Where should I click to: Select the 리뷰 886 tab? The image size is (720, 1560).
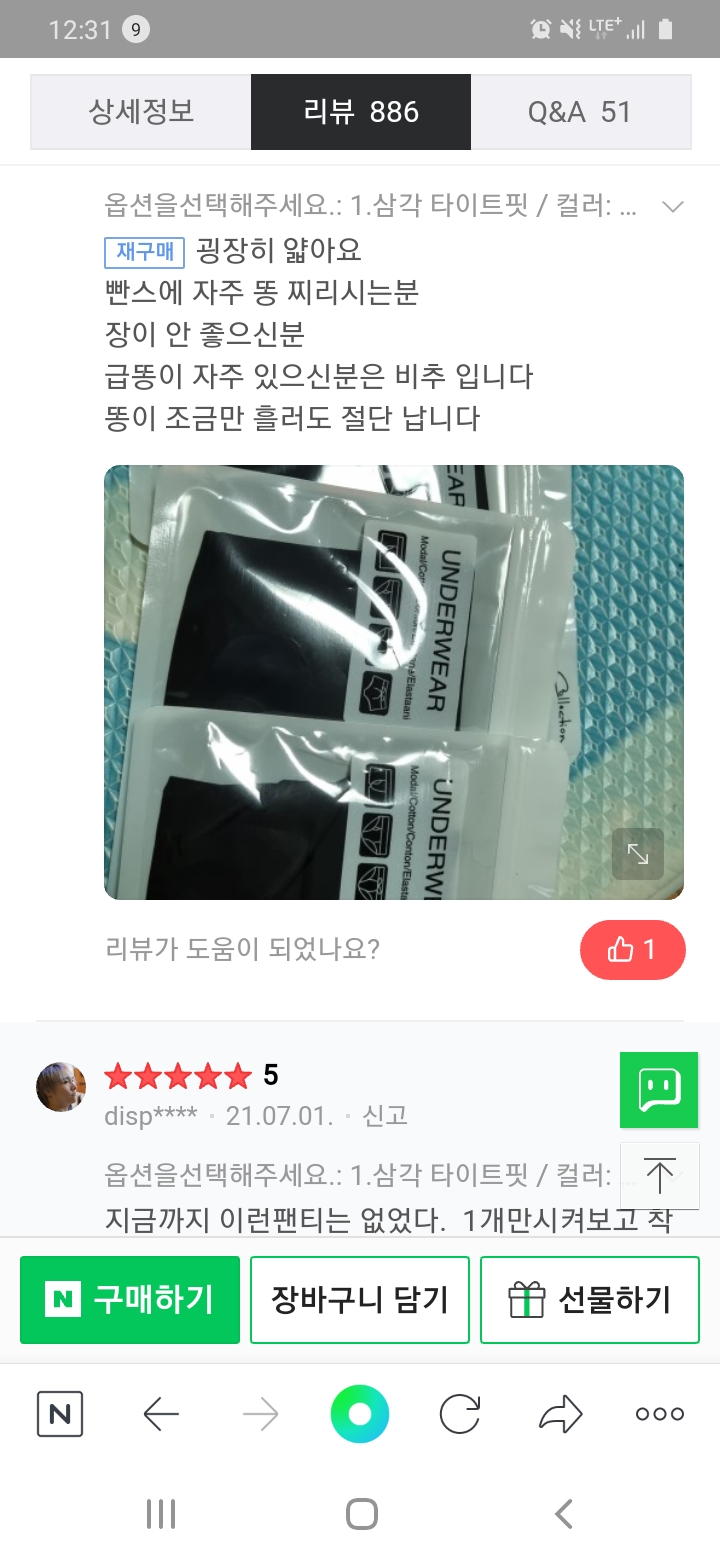click(361, 112)
